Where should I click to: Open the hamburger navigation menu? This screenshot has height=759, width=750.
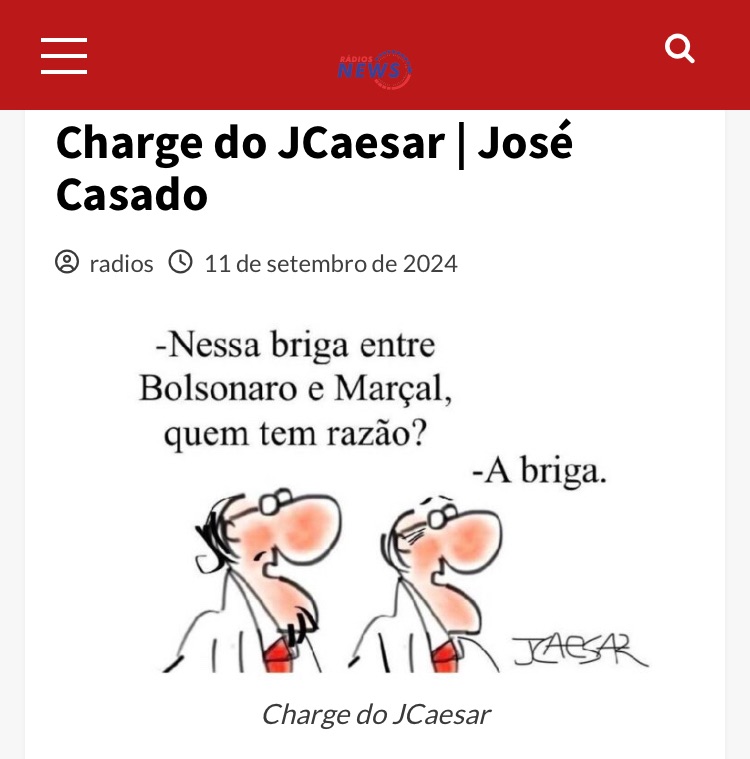click(64, 55)
